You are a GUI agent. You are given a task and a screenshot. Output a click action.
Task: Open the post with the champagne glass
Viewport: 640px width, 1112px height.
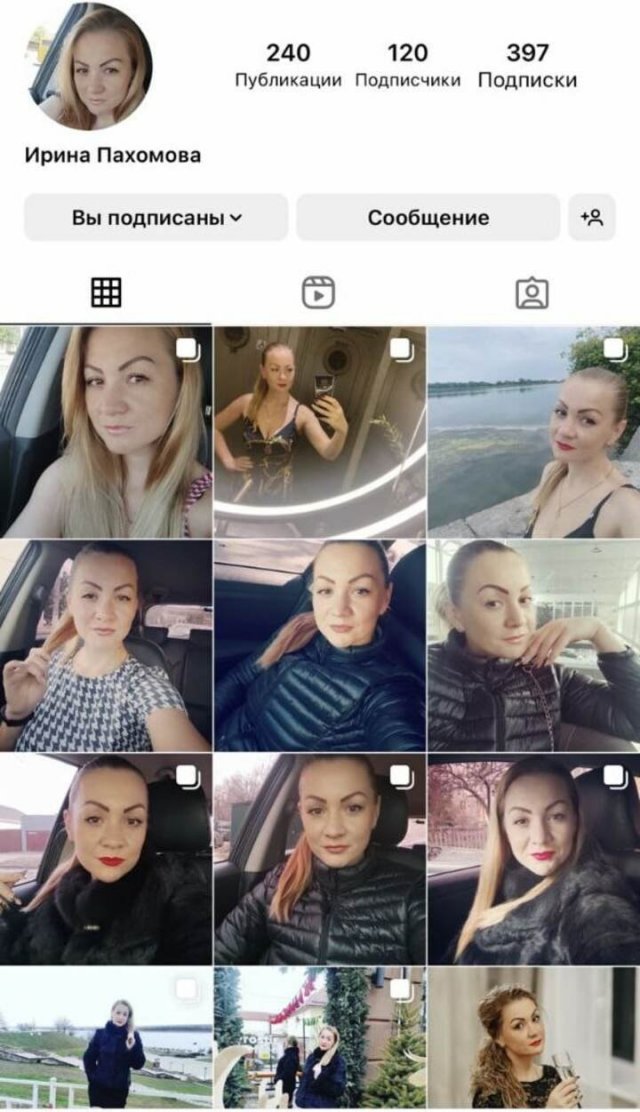click(x=533, y=1040)
